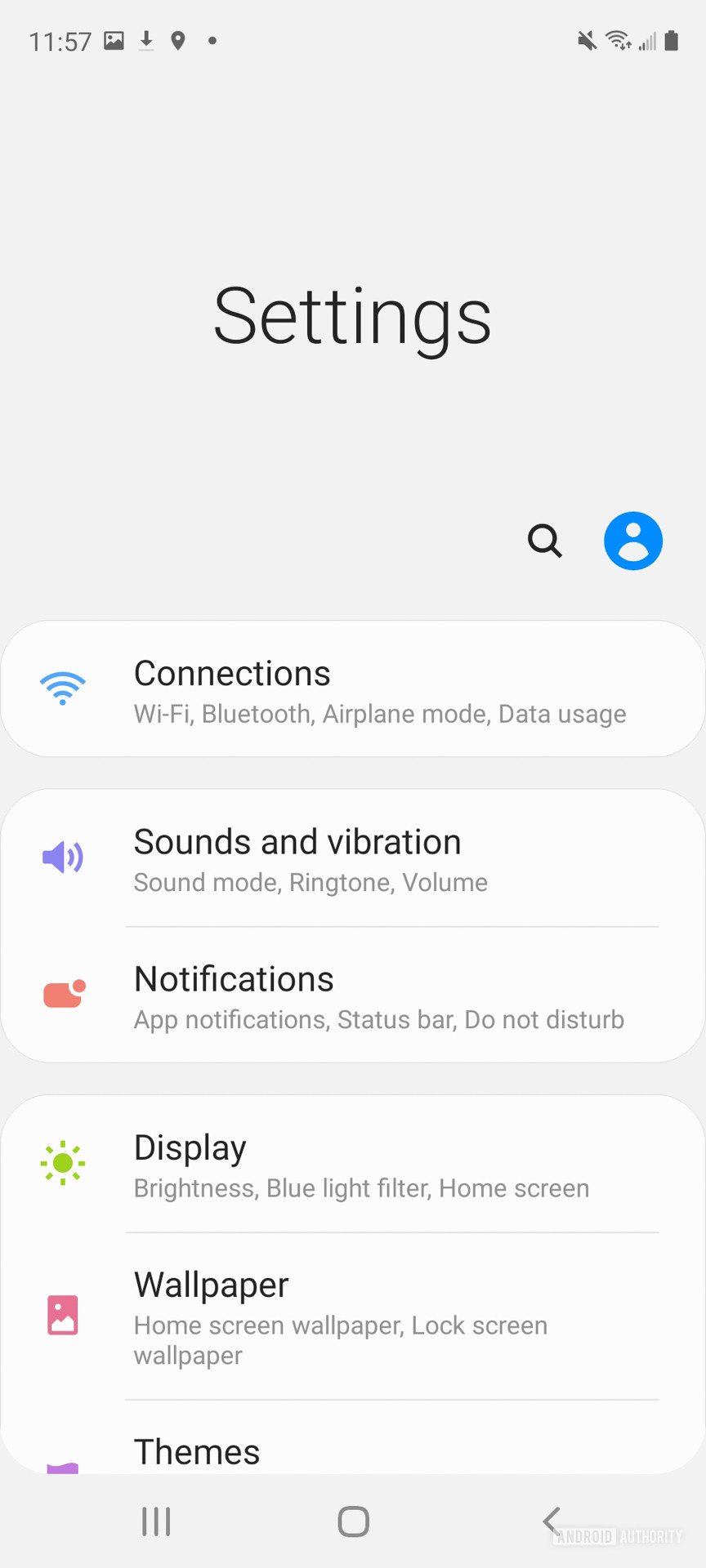The image size is (706, 1568).
Task: Open the Samsung account profile icon
Action: 632,541
